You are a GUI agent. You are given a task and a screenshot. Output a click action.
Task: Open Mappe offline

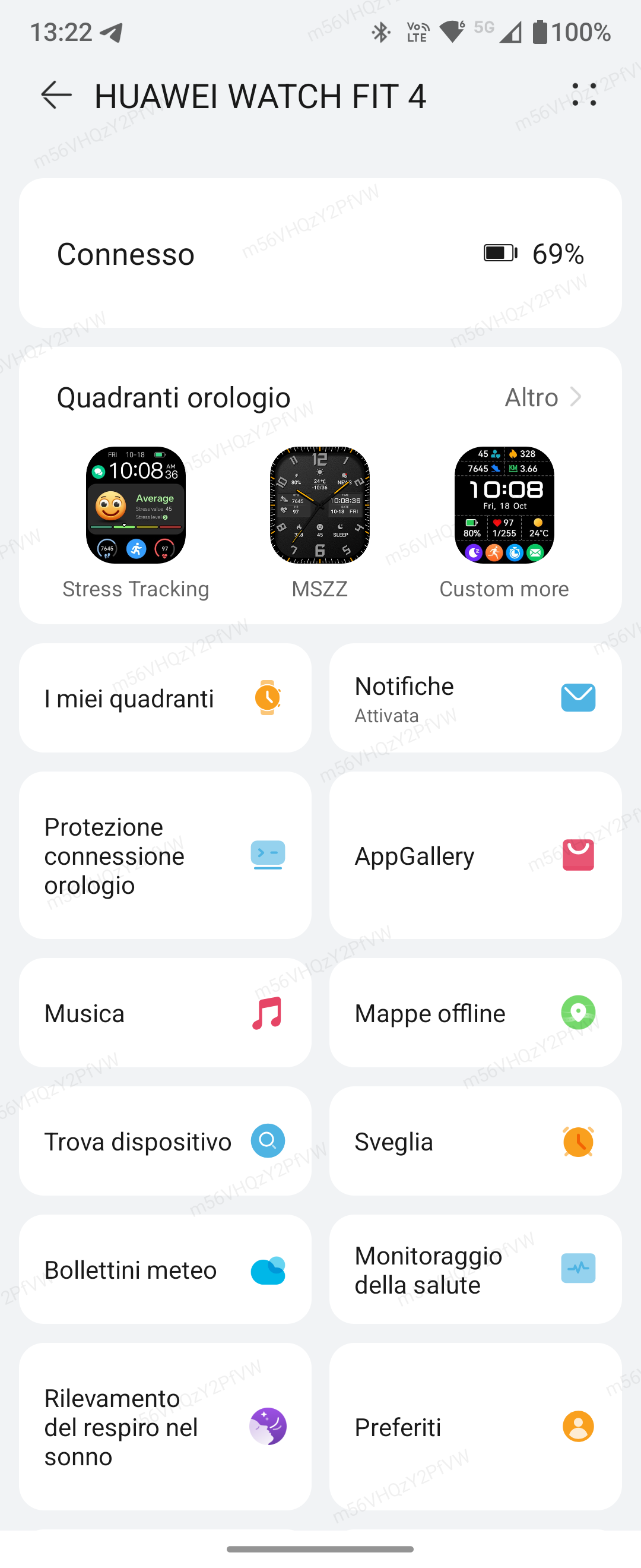click(475, 1012)
